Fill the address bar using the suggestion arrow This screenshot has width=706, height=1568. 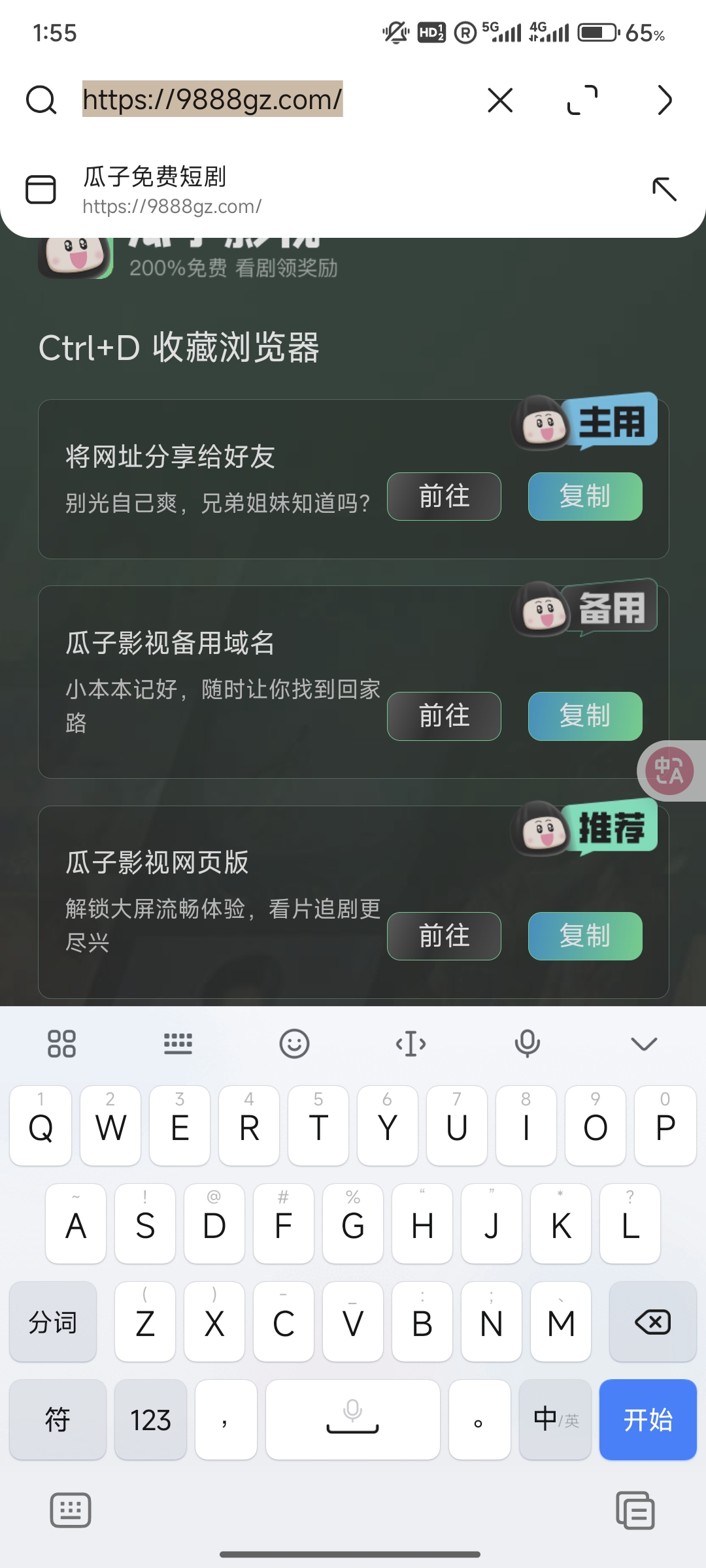point(664,189)
